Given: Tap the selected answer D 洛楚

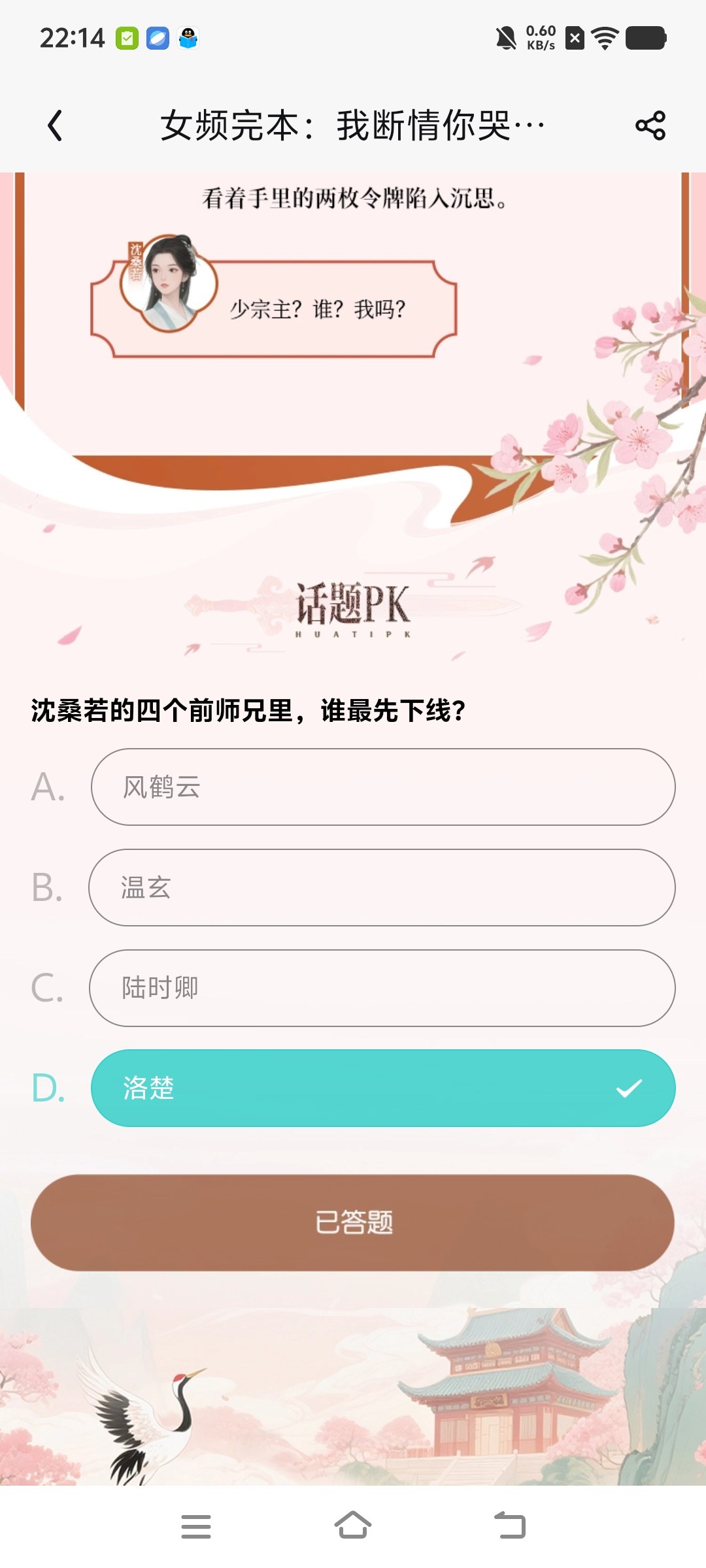Looking at the screenshot, I should pos(383,1088).
